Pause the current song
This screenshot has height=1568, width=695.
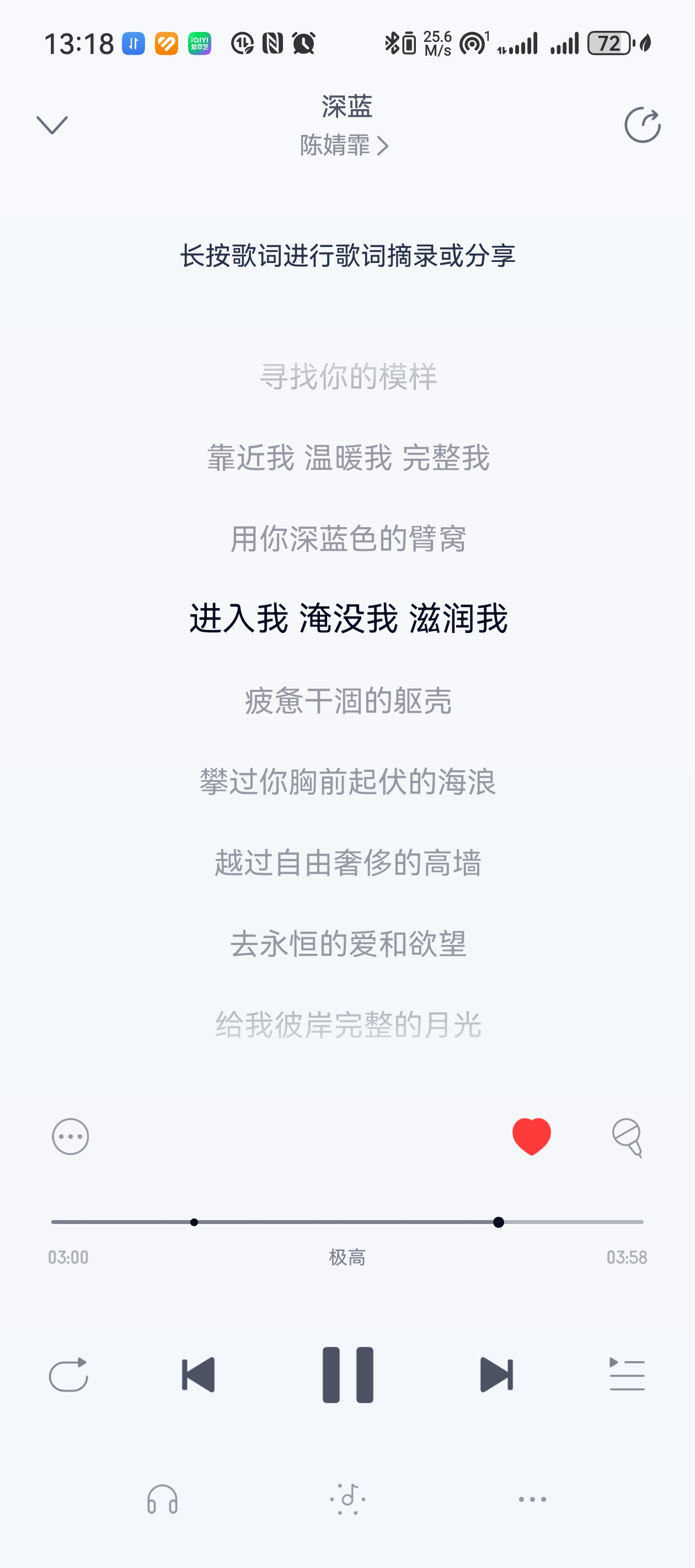tap(347, 1374)
